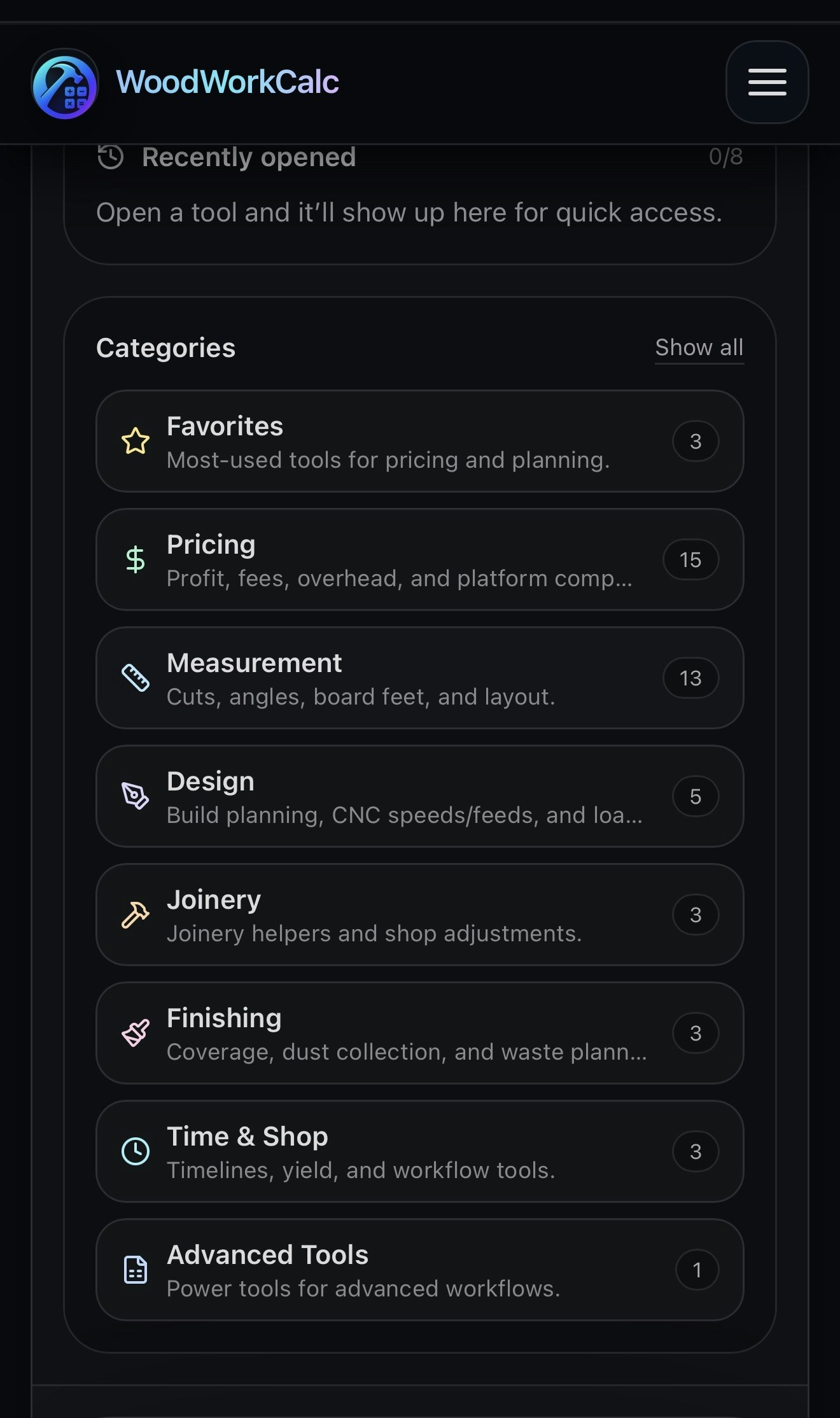Select the ruler Measurement icon
The height and width of the screenshot is (1418, 840).
[135, 678]
